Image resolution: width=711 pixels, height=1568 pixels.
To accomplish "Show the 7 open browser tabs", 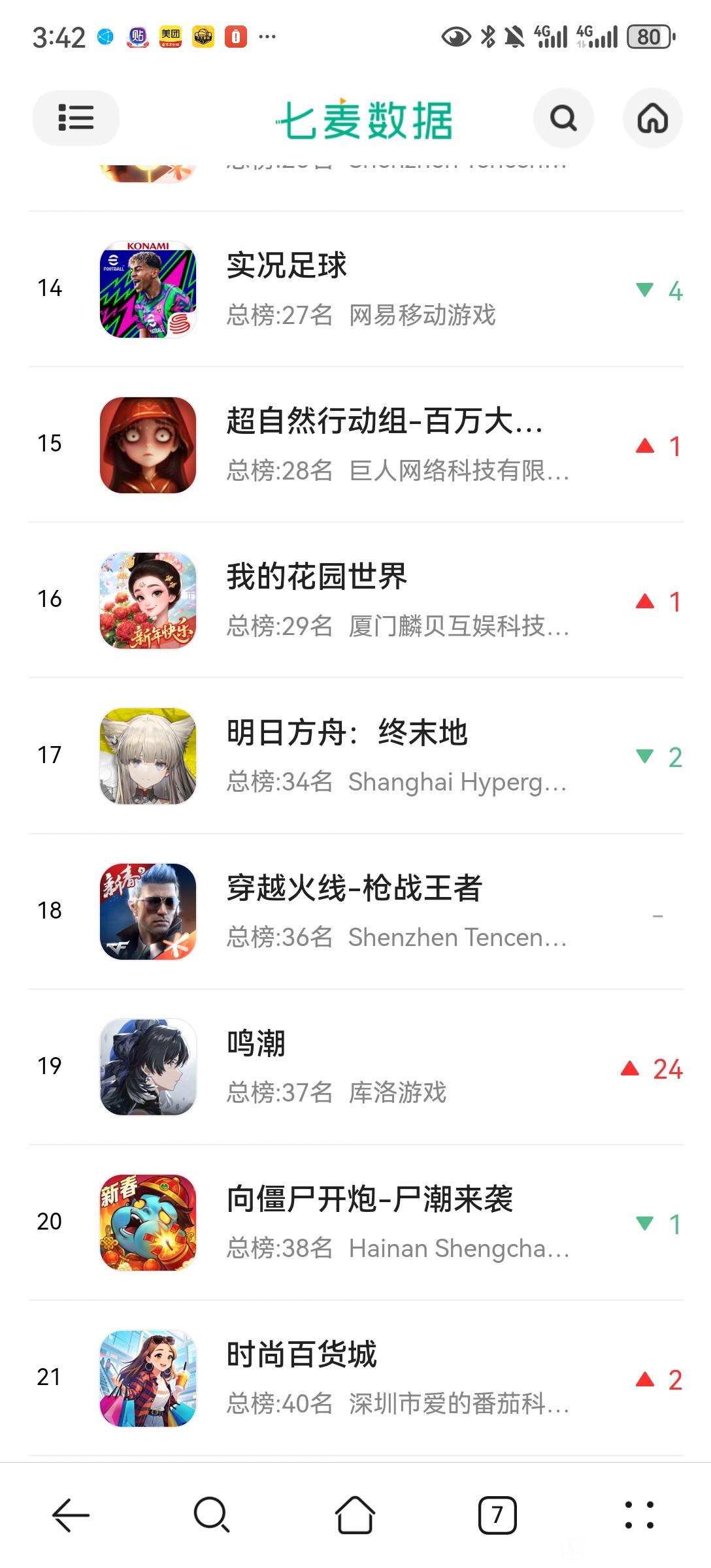I will [497, 1514].
